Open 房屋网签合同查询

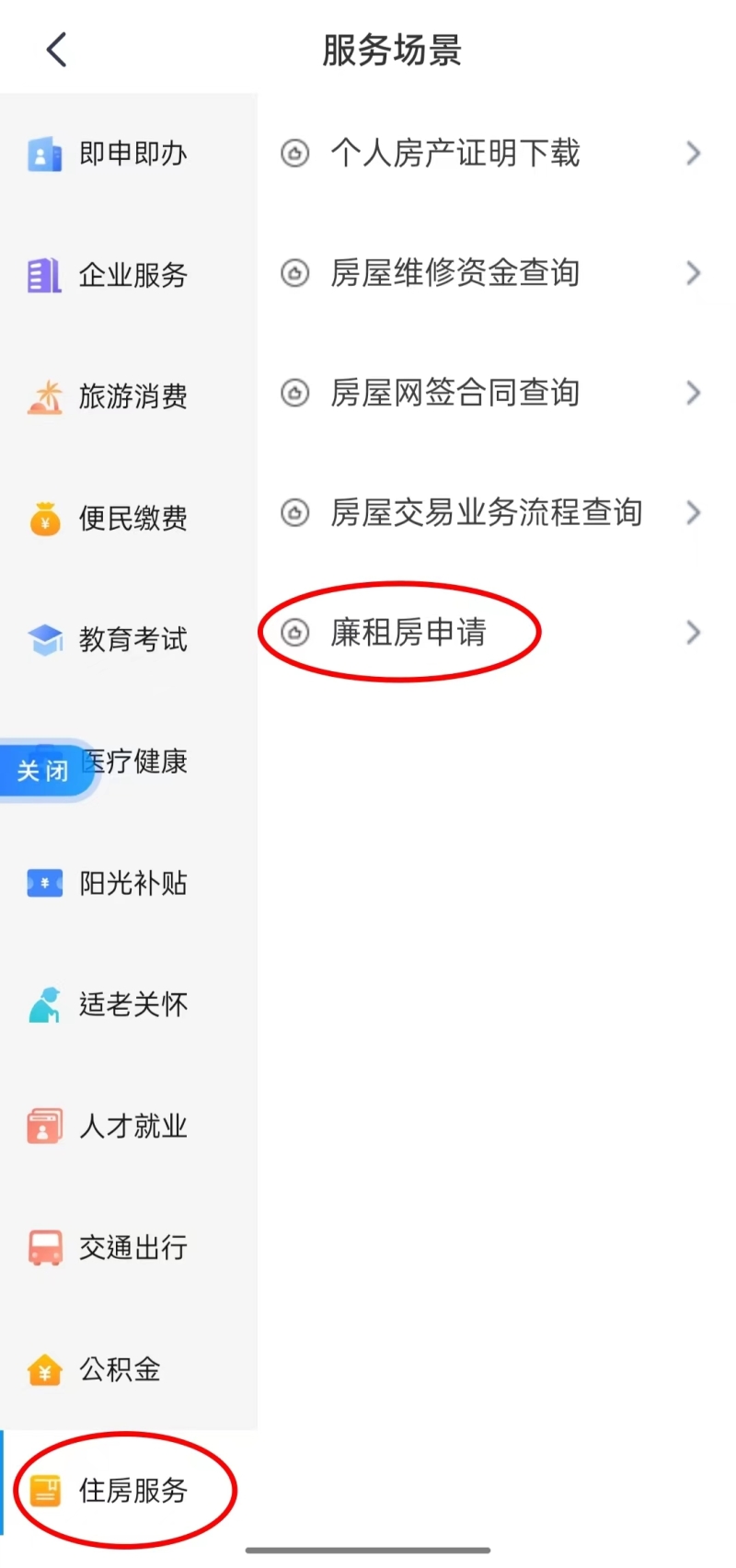pos(497,393)
